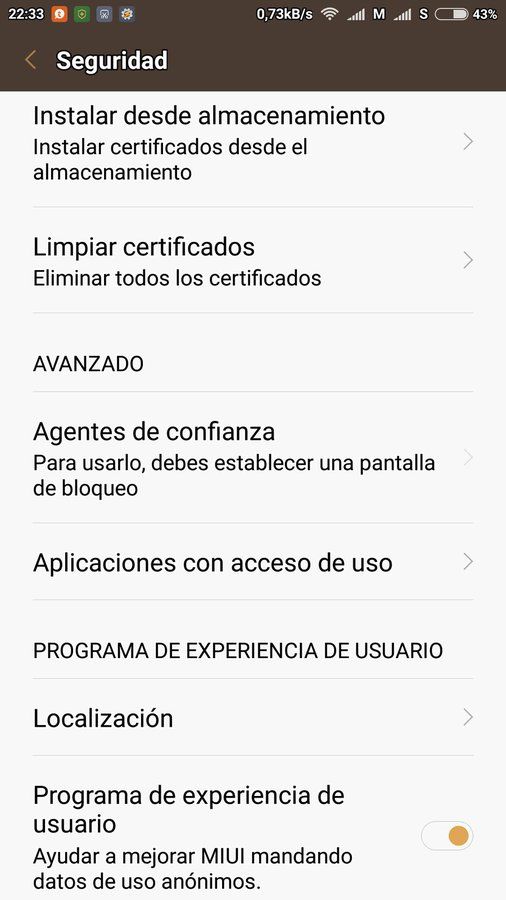Open Aplicaciones con acceso de uso
The height and width of the screenshot is (900, 506).
click(x=253, y=562)
